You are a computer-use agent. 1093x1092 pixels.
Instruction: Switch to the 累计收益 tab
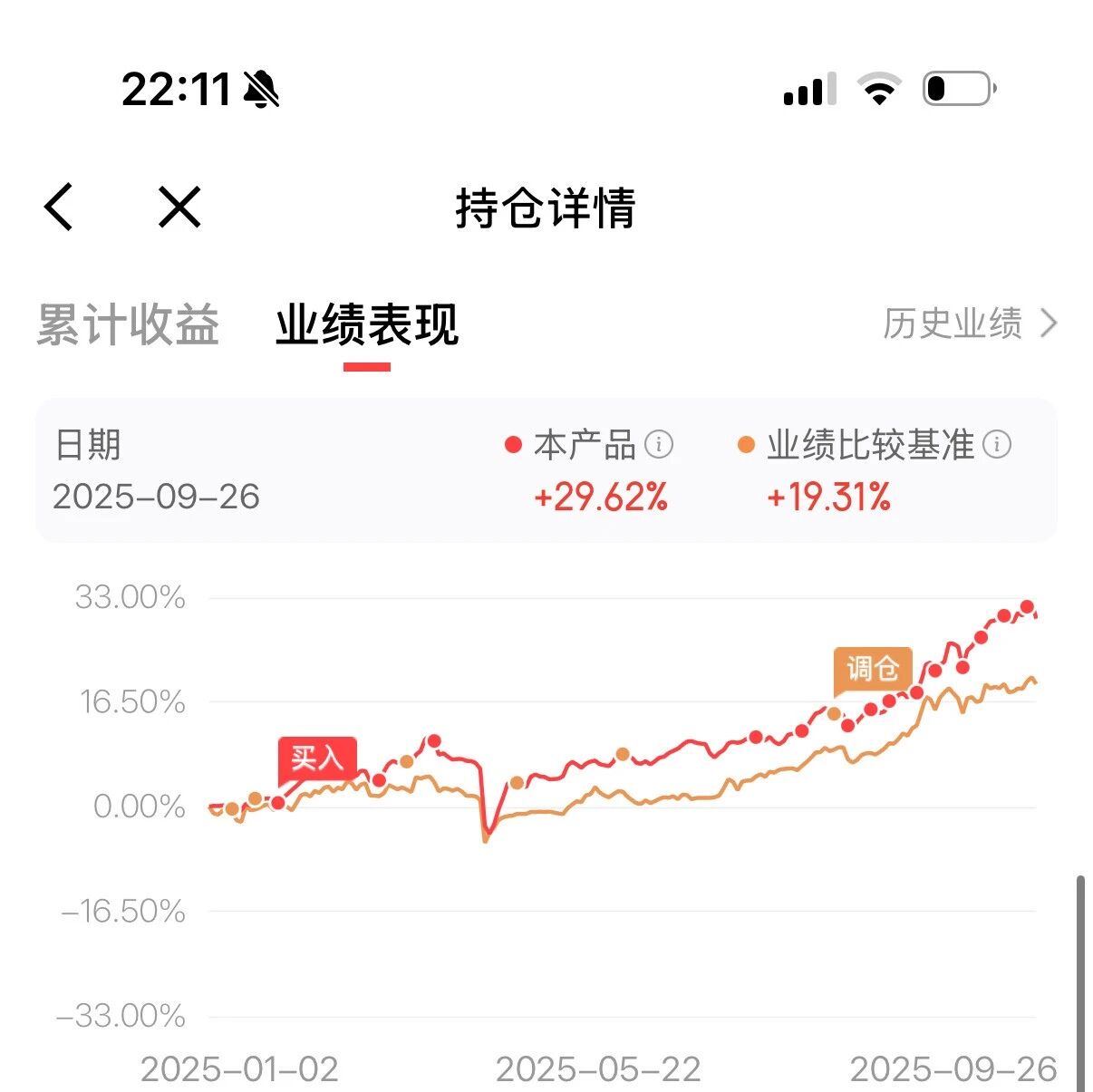[x=128, y=324]
